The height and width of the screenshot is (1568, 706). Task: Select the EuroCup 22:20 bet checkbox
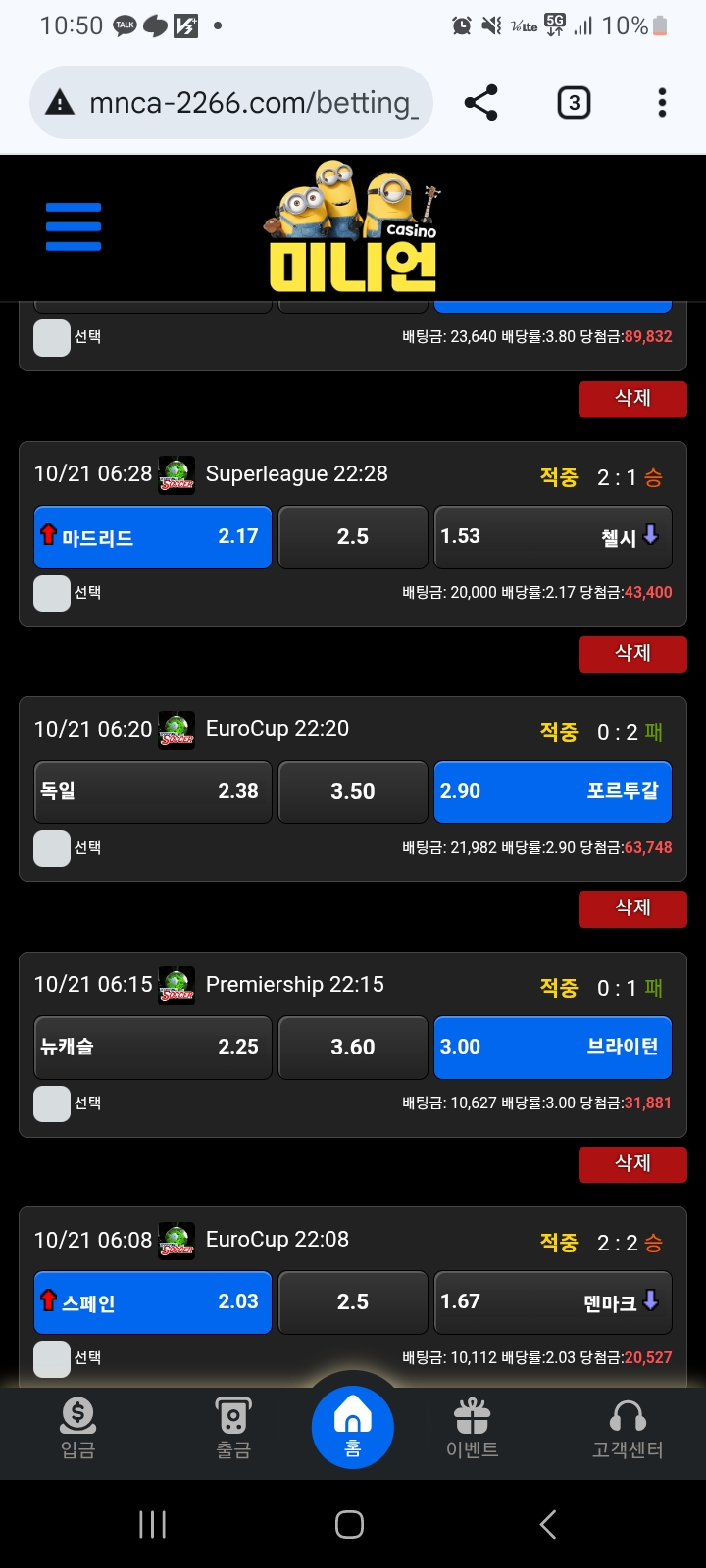52,848
